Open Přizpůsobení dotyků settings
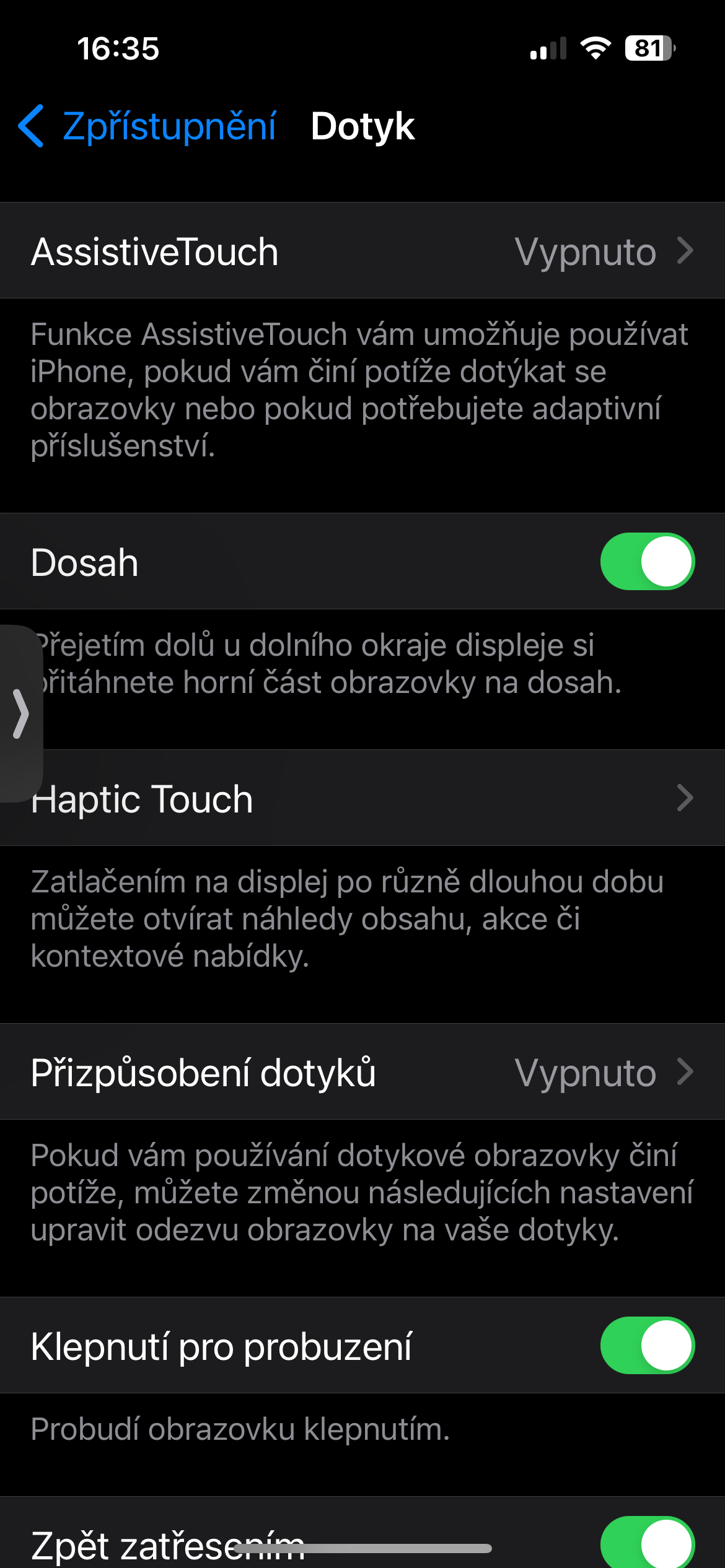The height and width of the screenshot is (1568, 725). click(x=362, y=1072)
